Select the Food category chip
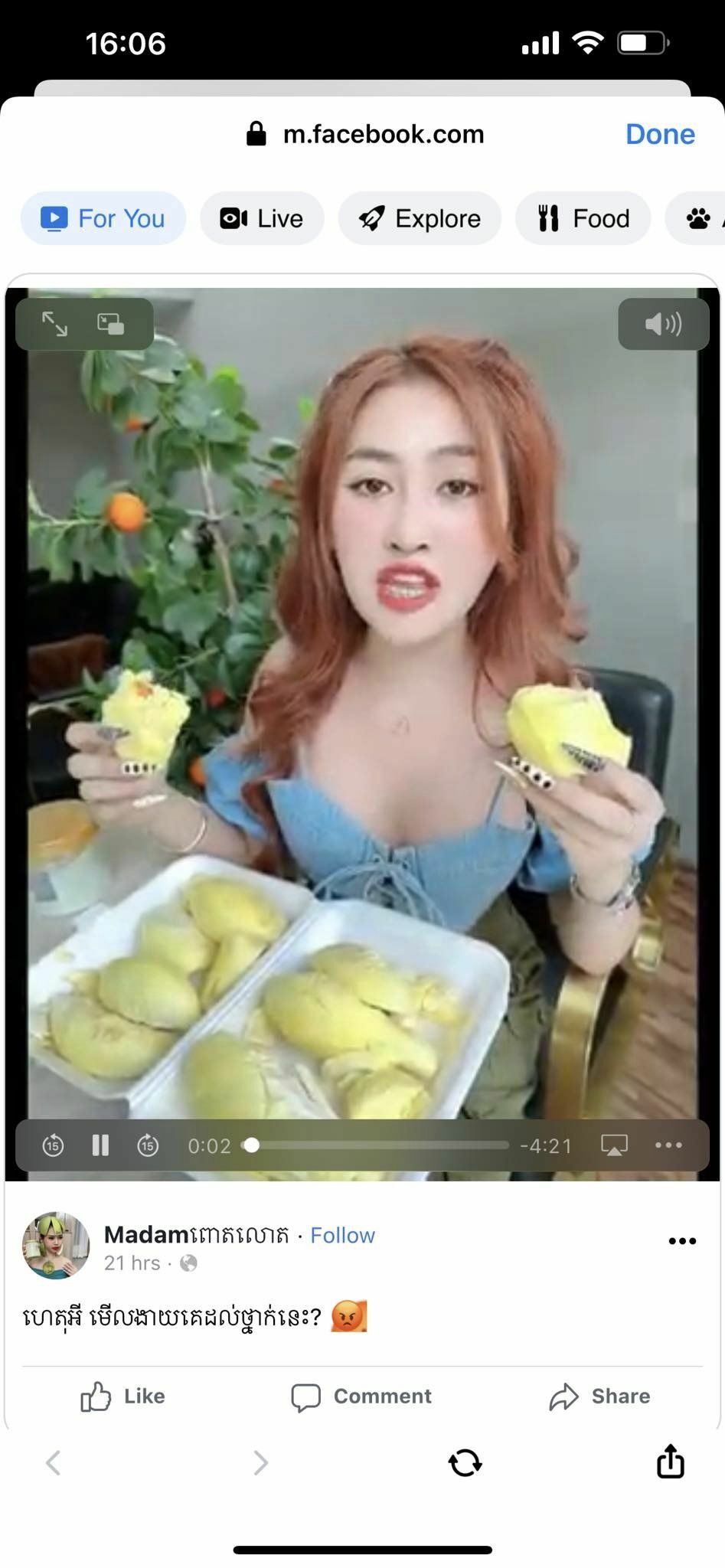 click(583, 219)
